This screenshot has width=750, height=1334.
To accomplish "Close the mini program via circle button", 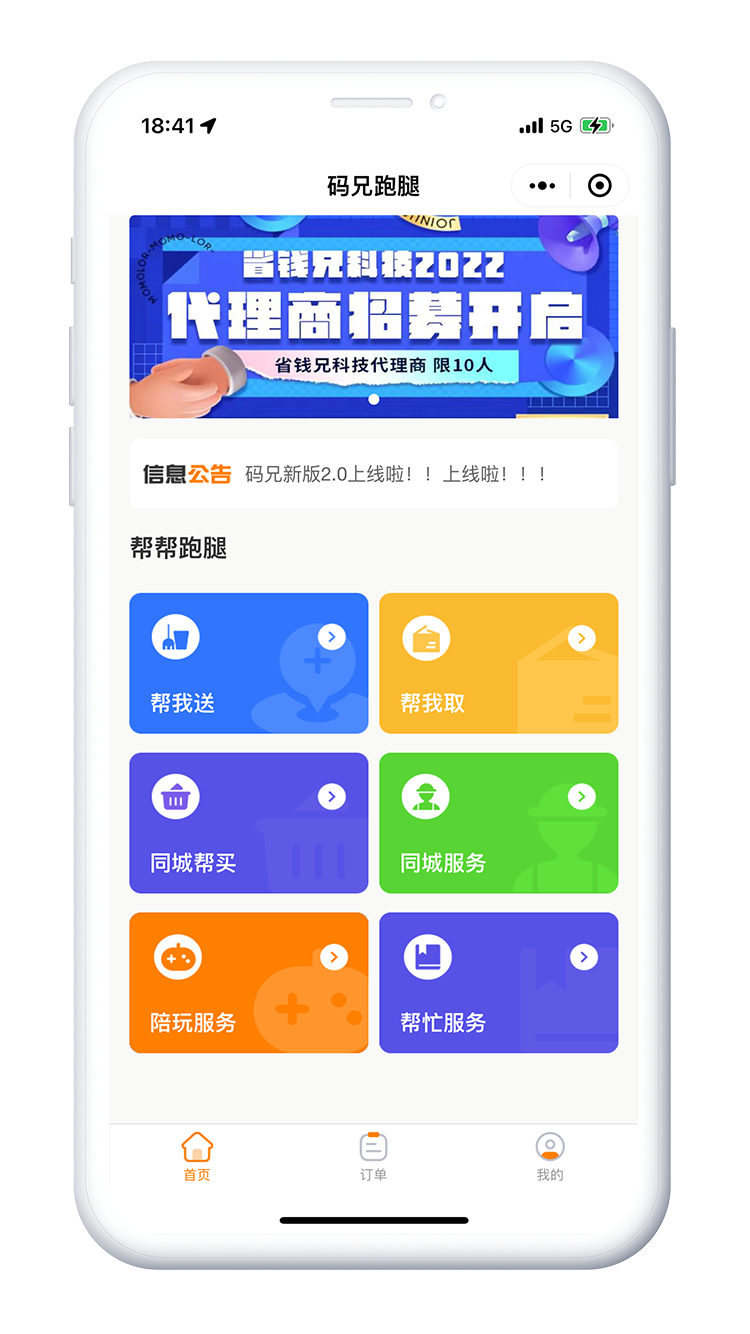I will (599, 186).
